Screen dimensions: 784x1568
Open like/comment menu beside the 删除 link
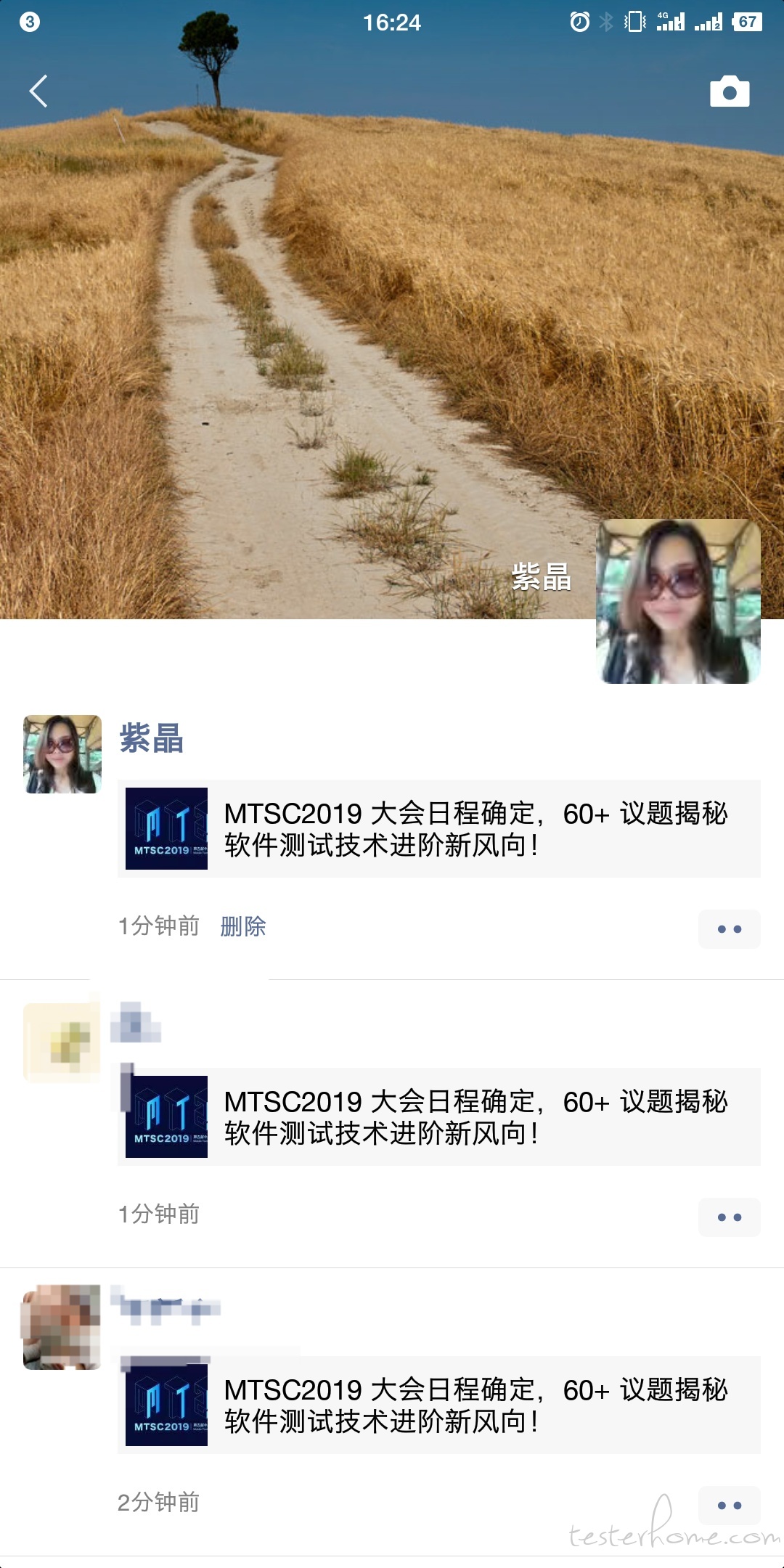(x=729, y=929)
